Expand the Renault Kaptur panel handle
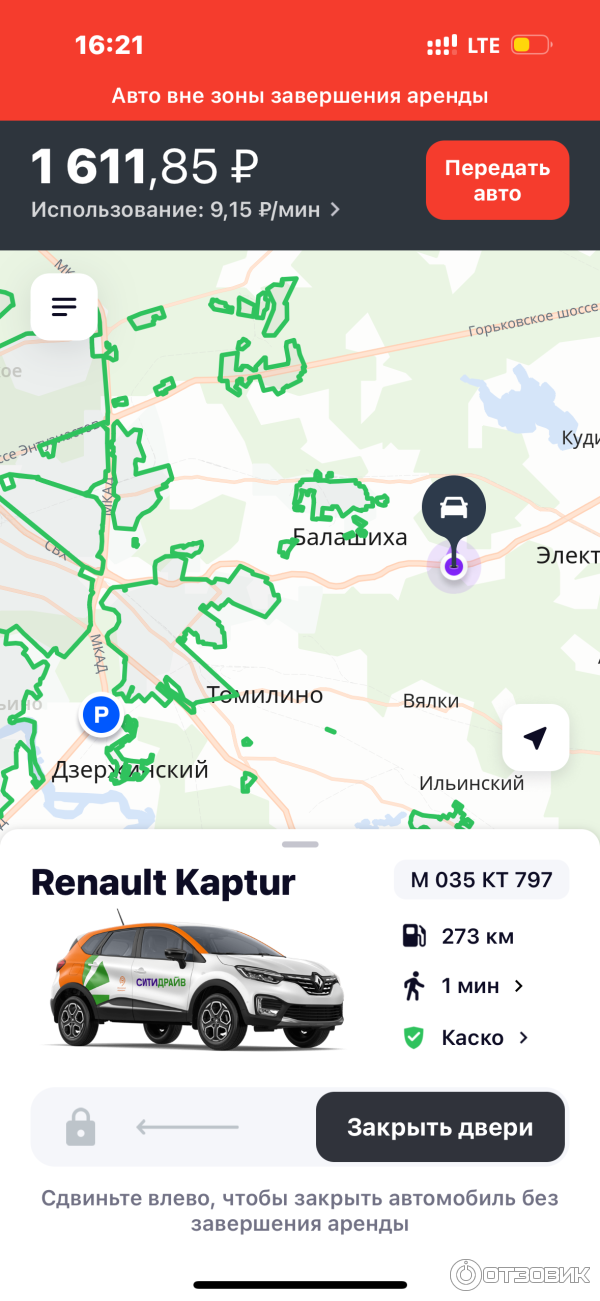The width and height of the screenshot is (600, 1301). [x=300, y=845]
